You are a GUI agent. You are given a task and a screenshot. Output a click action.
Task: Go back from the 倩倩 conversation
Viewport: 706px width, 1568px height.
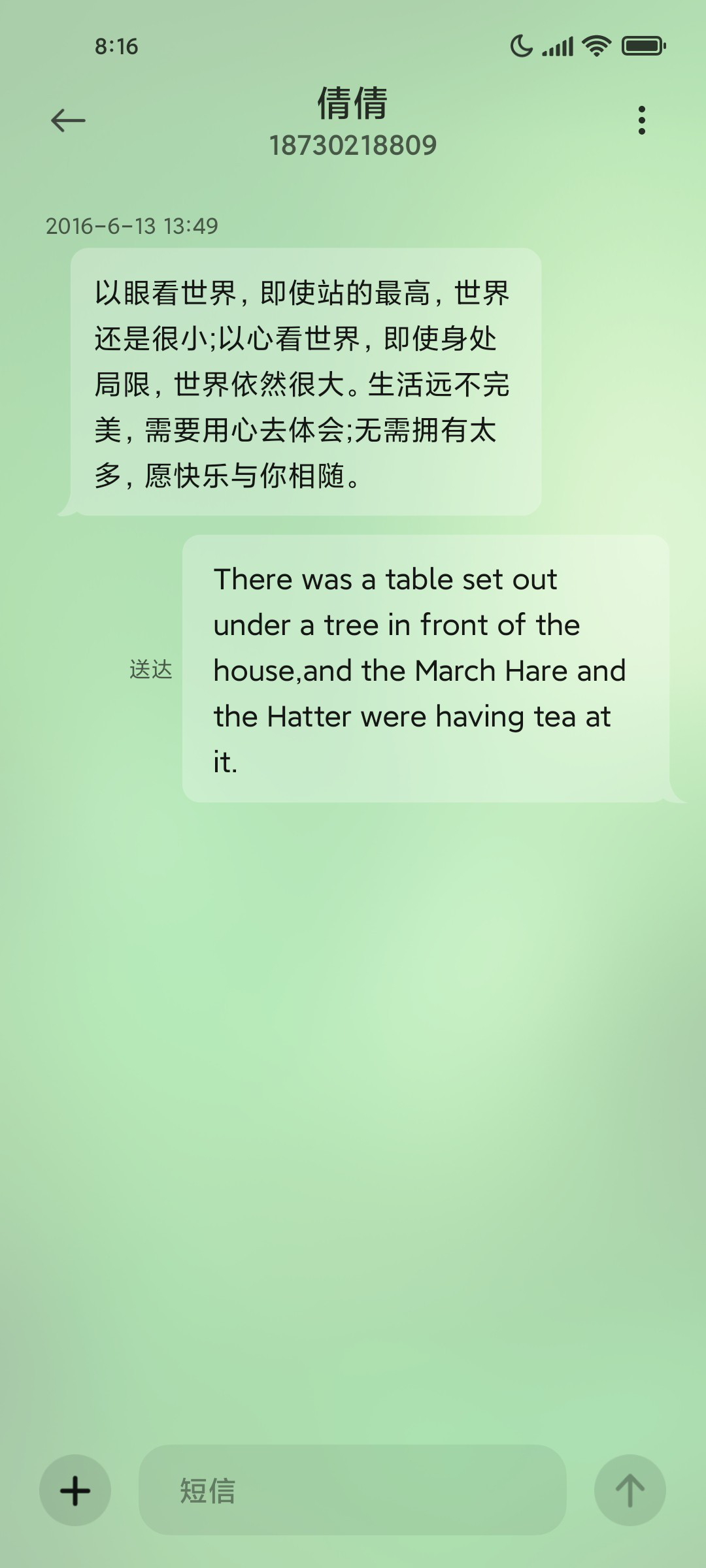click(x=68, y=120)
